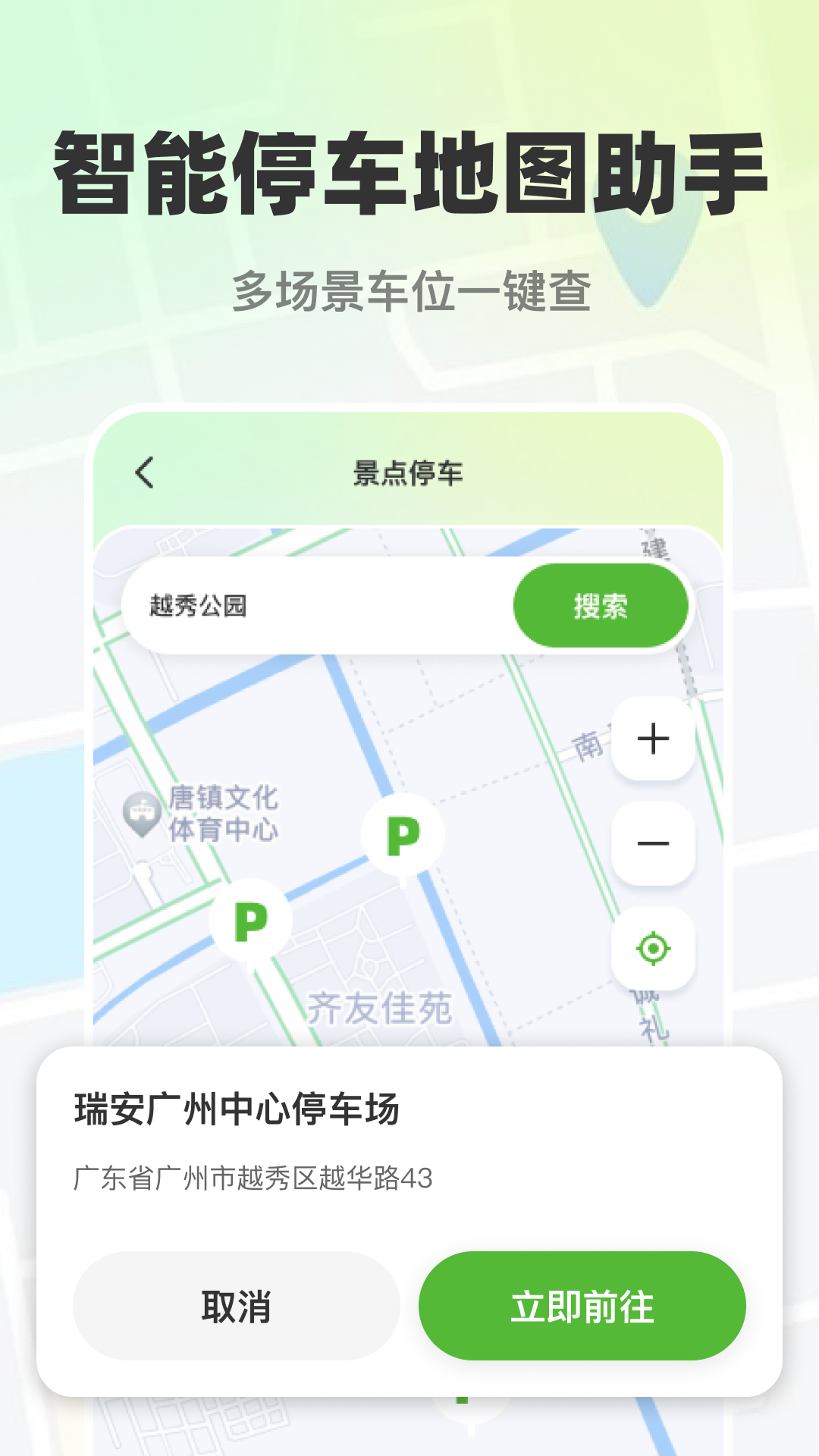This screenshot has width=819, height=1456.
Task: Adjust map zoom using the zoom control
Action: coord(652,740)
